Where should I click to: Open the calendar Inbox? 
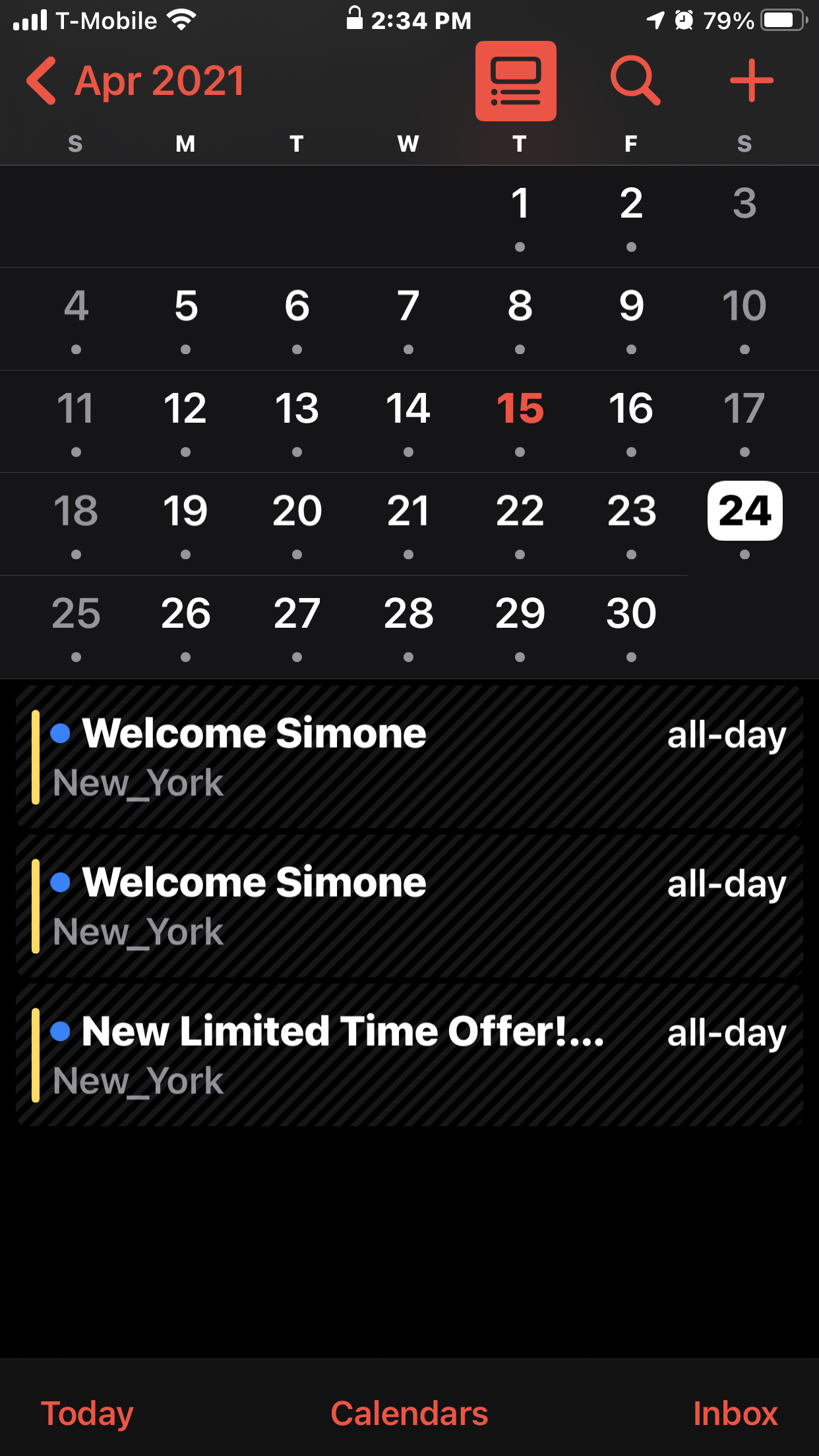[x=735, y=1413]
